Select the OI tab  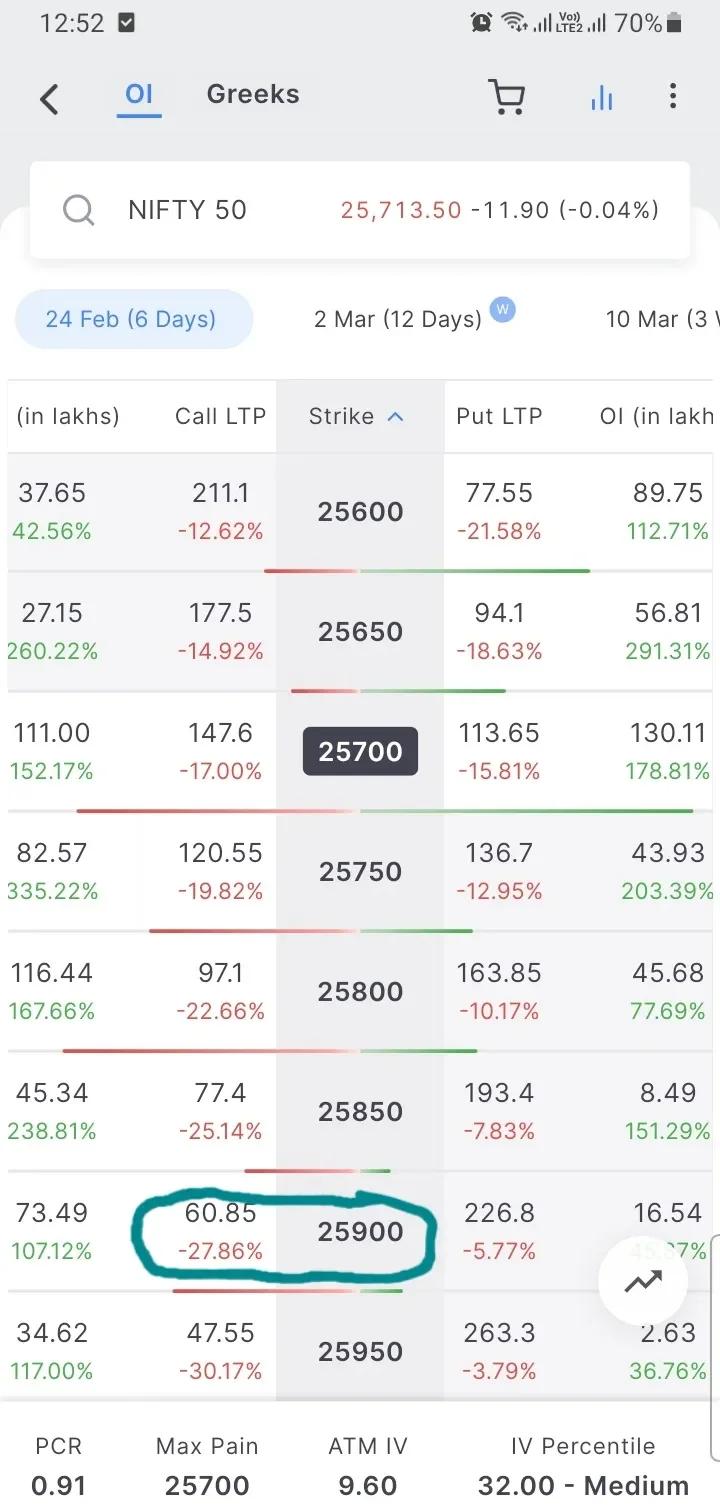point(139,93)
